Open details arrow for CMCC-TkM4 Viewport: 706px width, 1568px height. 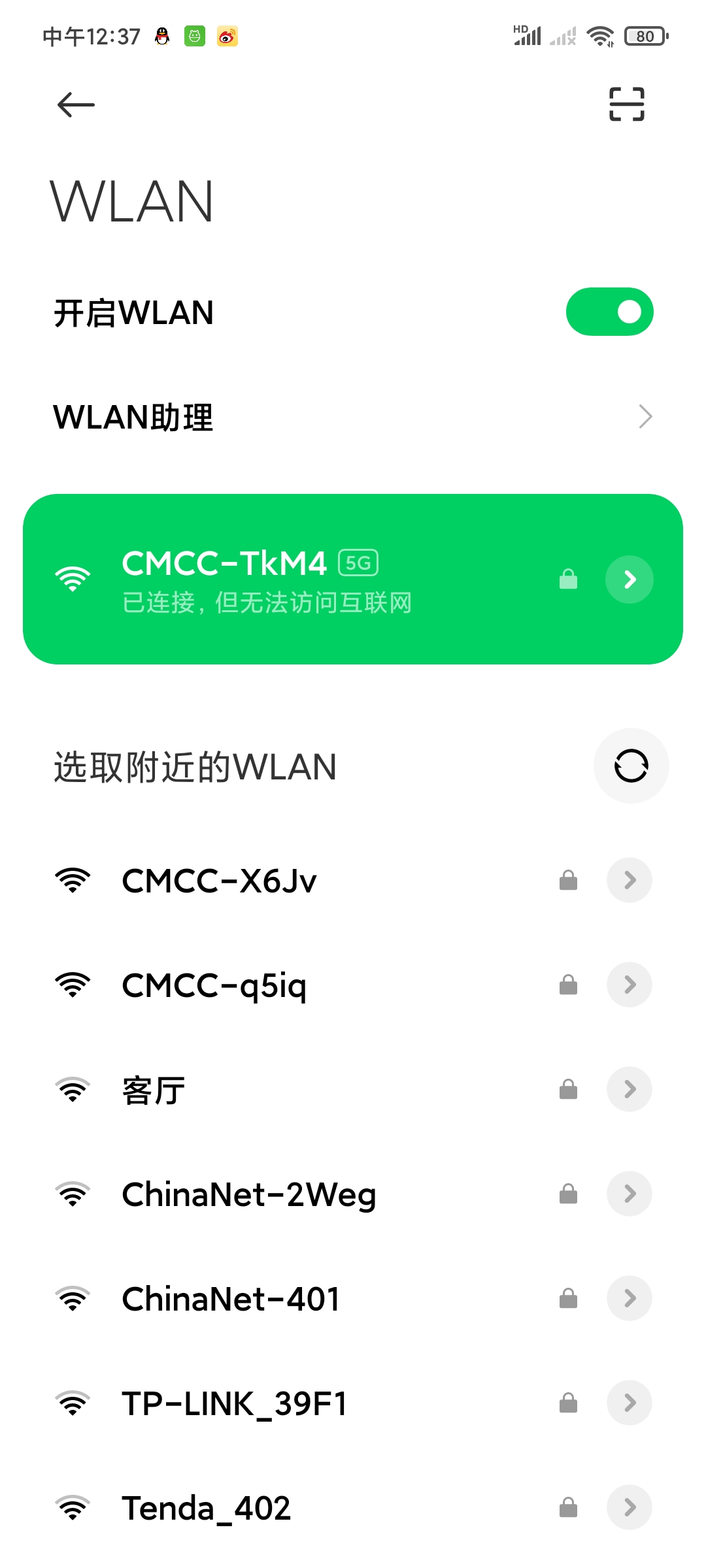point(629,580)
